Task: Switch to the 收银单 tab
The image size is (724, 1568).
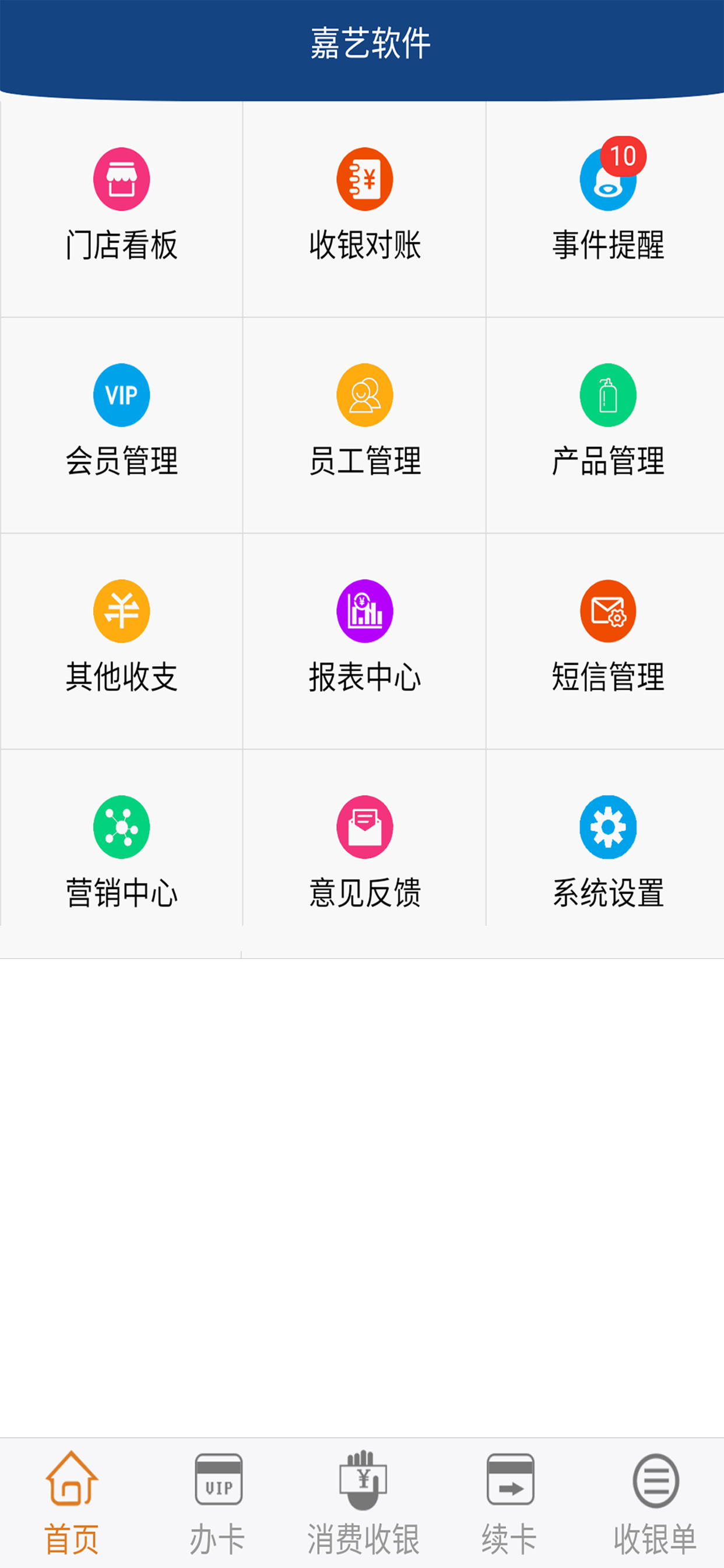Action: [x=655, y=1503]
